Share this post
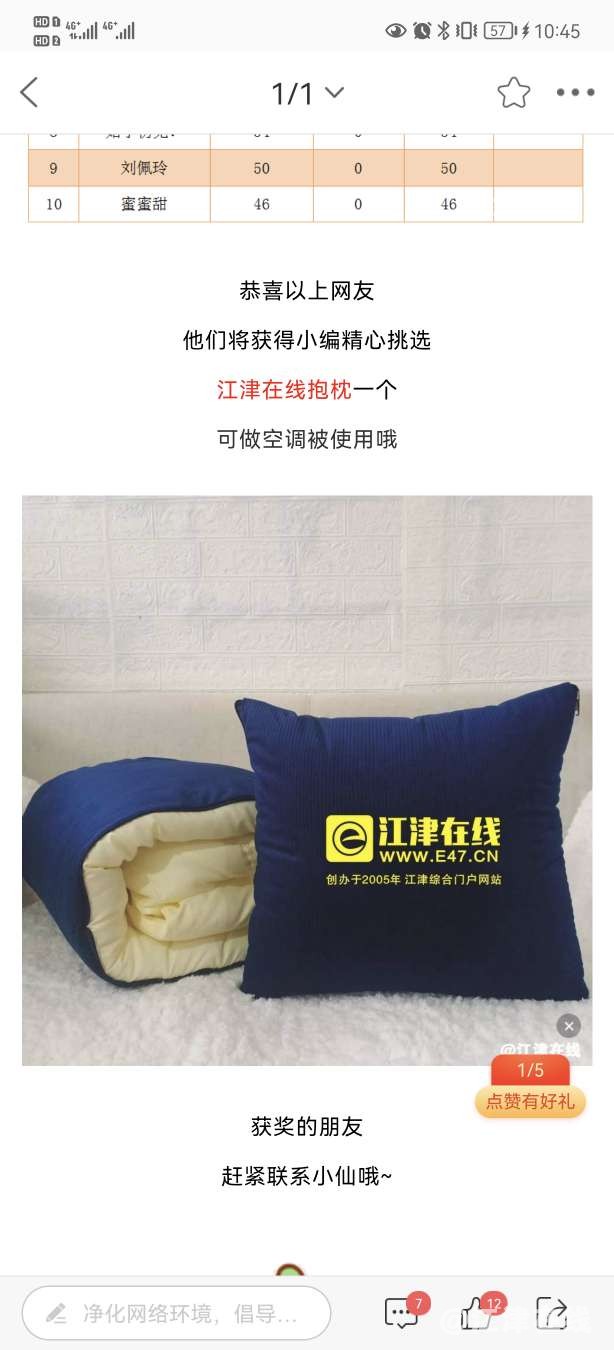Viewport: 614px width, 1350px height. 551,1313
